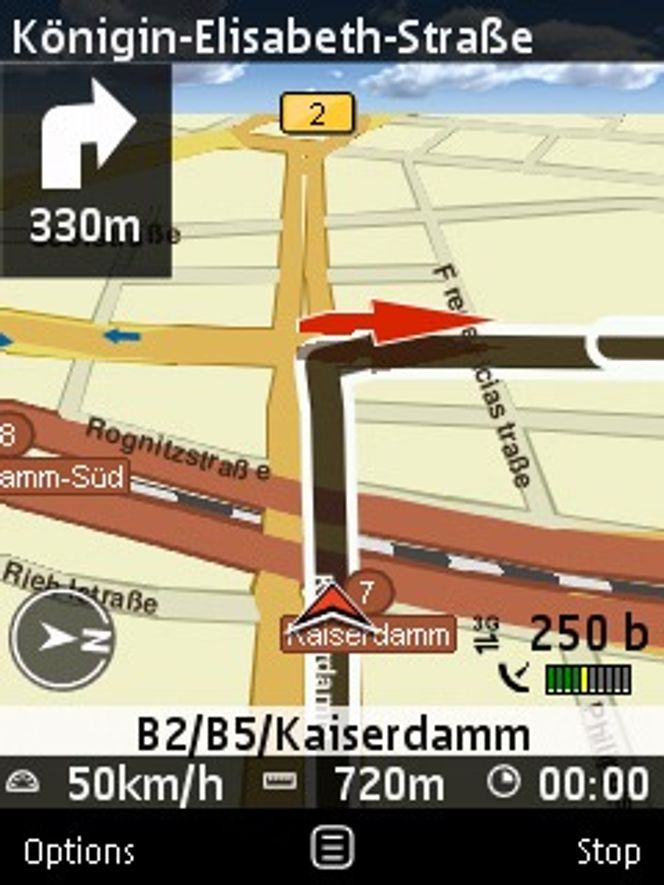Open the Options menu
Image resolution: width=664 pixels, height=885 pixels.
79,852
